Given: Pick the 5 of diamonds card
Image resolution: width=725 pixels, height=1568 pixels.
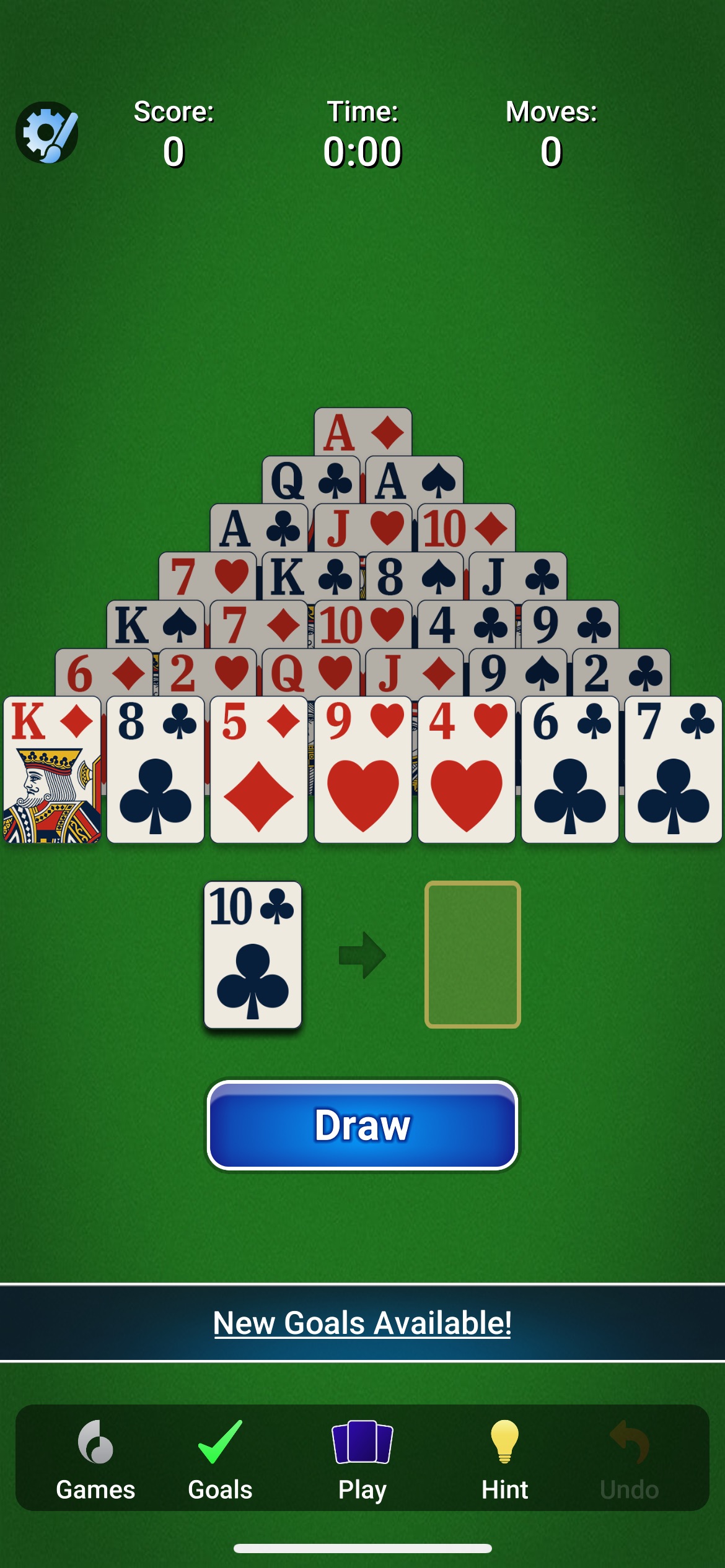Looking at the screenshot, I should 259,770.
